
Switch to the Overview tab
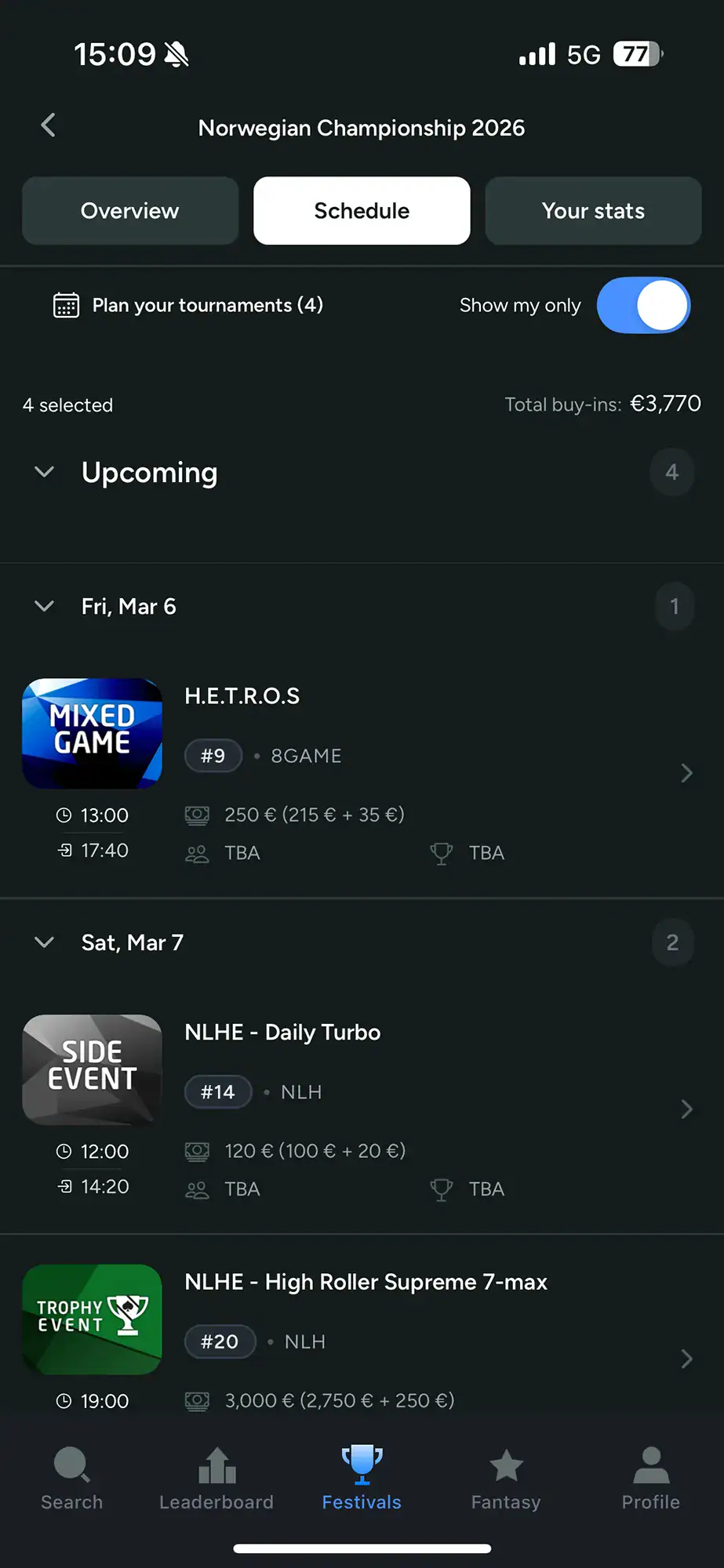130,211
